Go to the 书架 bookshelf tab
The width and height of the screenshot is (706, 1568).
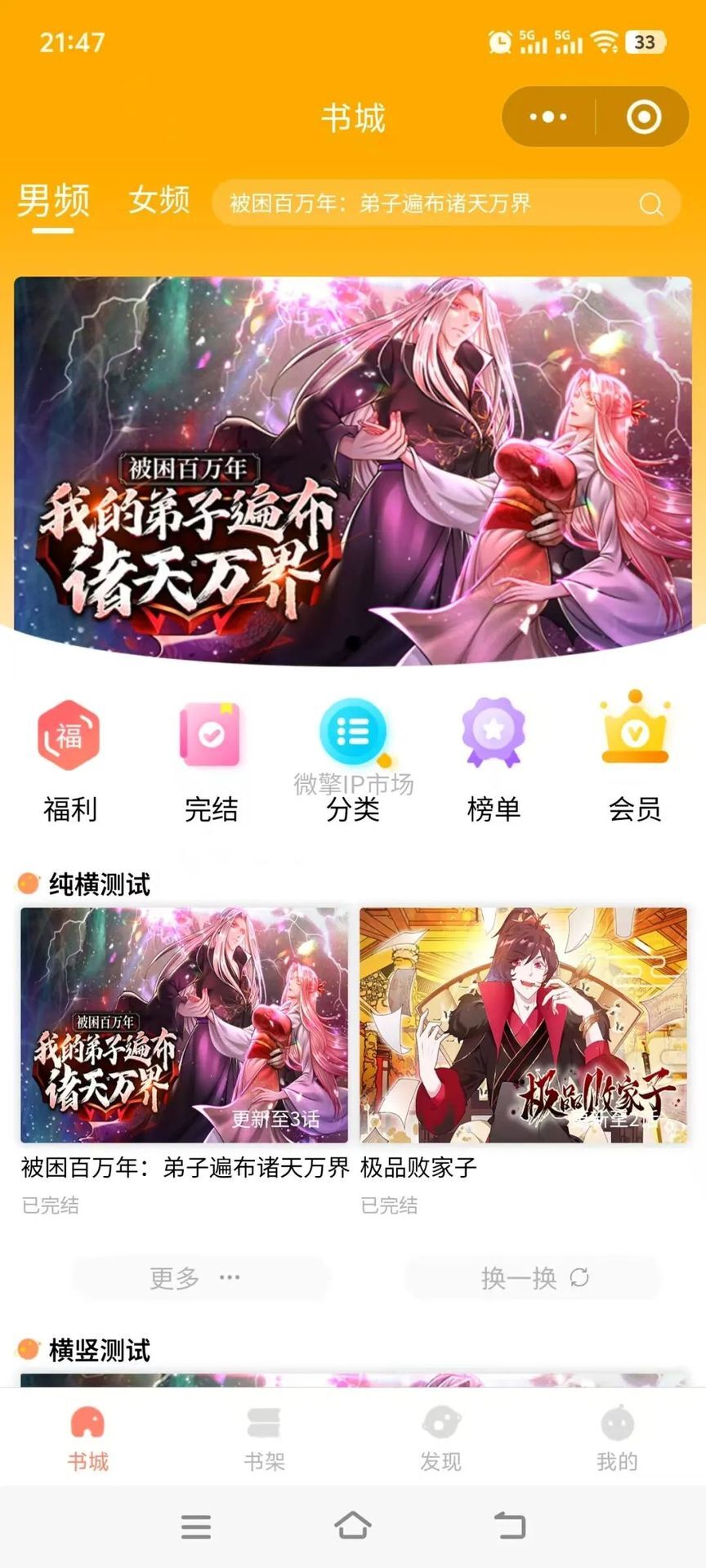click(264, 1439)
